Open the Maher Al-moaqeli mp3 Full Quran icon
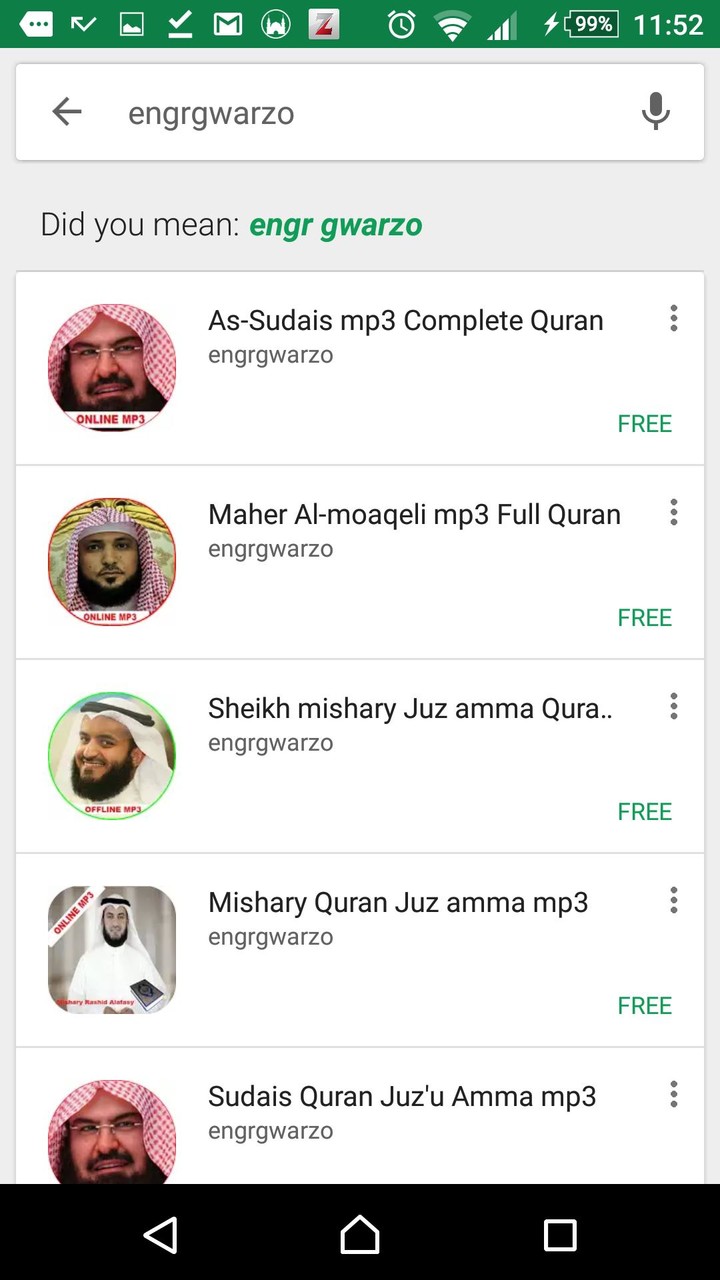The height and width of the screenshot is (1280, 720). tap(111, 562)
